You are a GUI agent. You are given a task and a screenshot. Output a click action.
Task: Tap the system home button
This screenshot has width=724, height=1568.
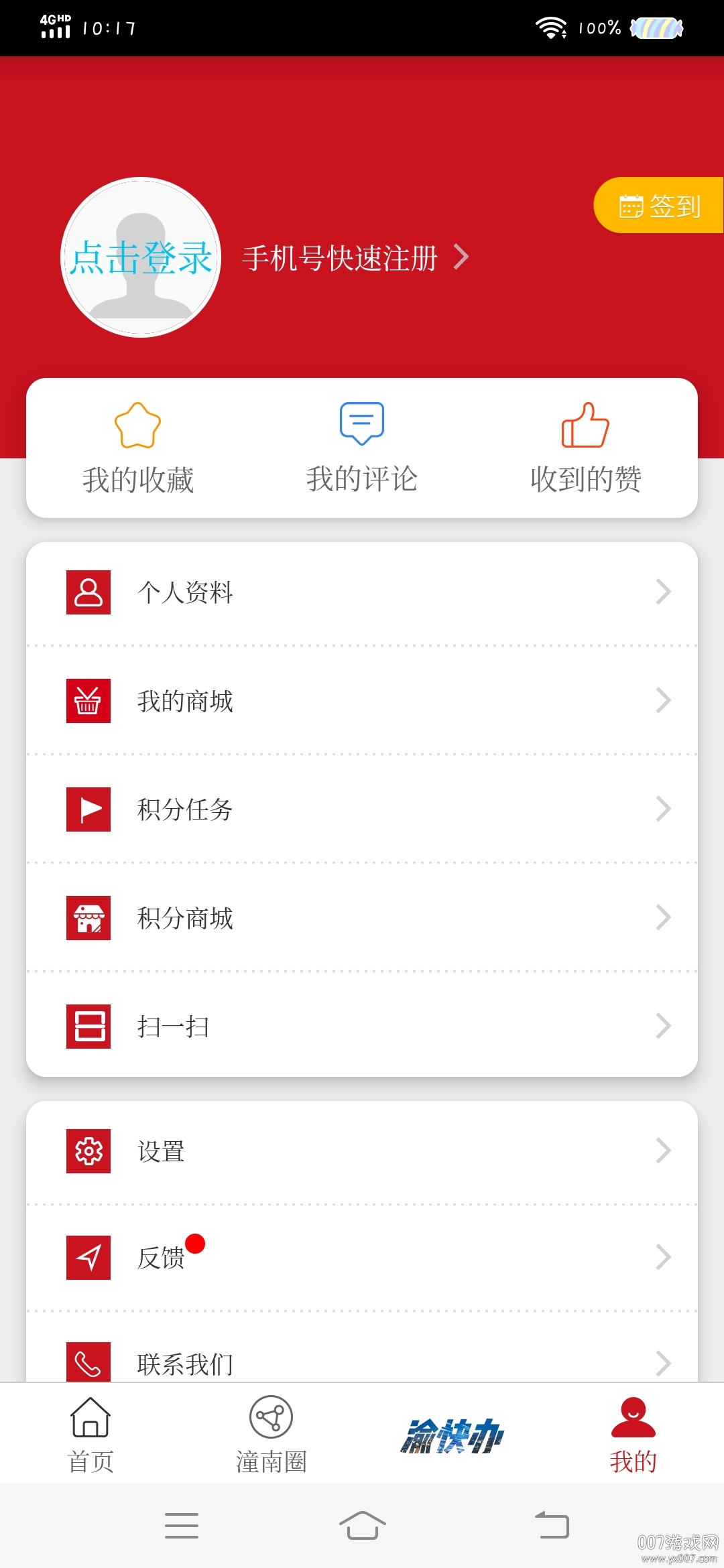pos(362,1526)
